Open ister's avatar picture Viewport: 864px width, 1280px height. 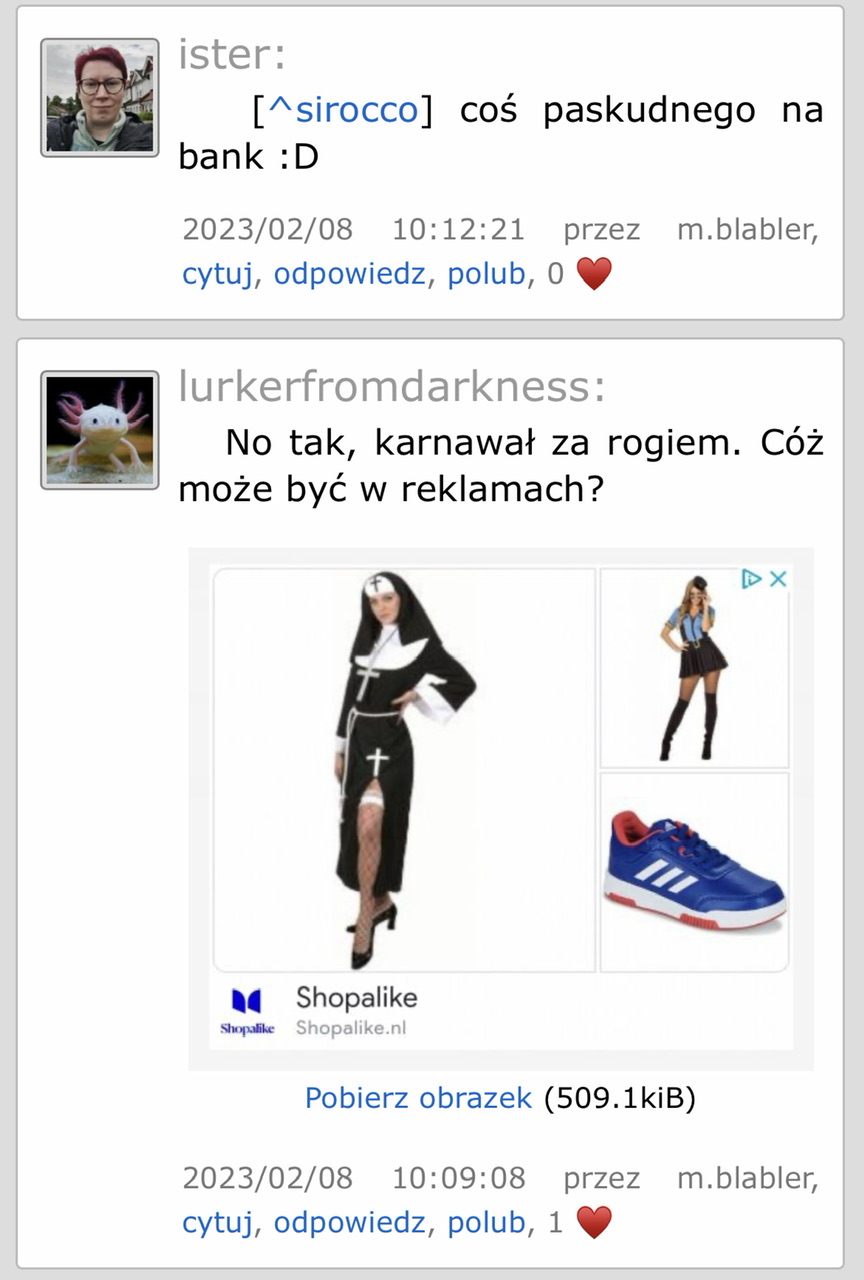pyautogui.click(x=100, y=98)
